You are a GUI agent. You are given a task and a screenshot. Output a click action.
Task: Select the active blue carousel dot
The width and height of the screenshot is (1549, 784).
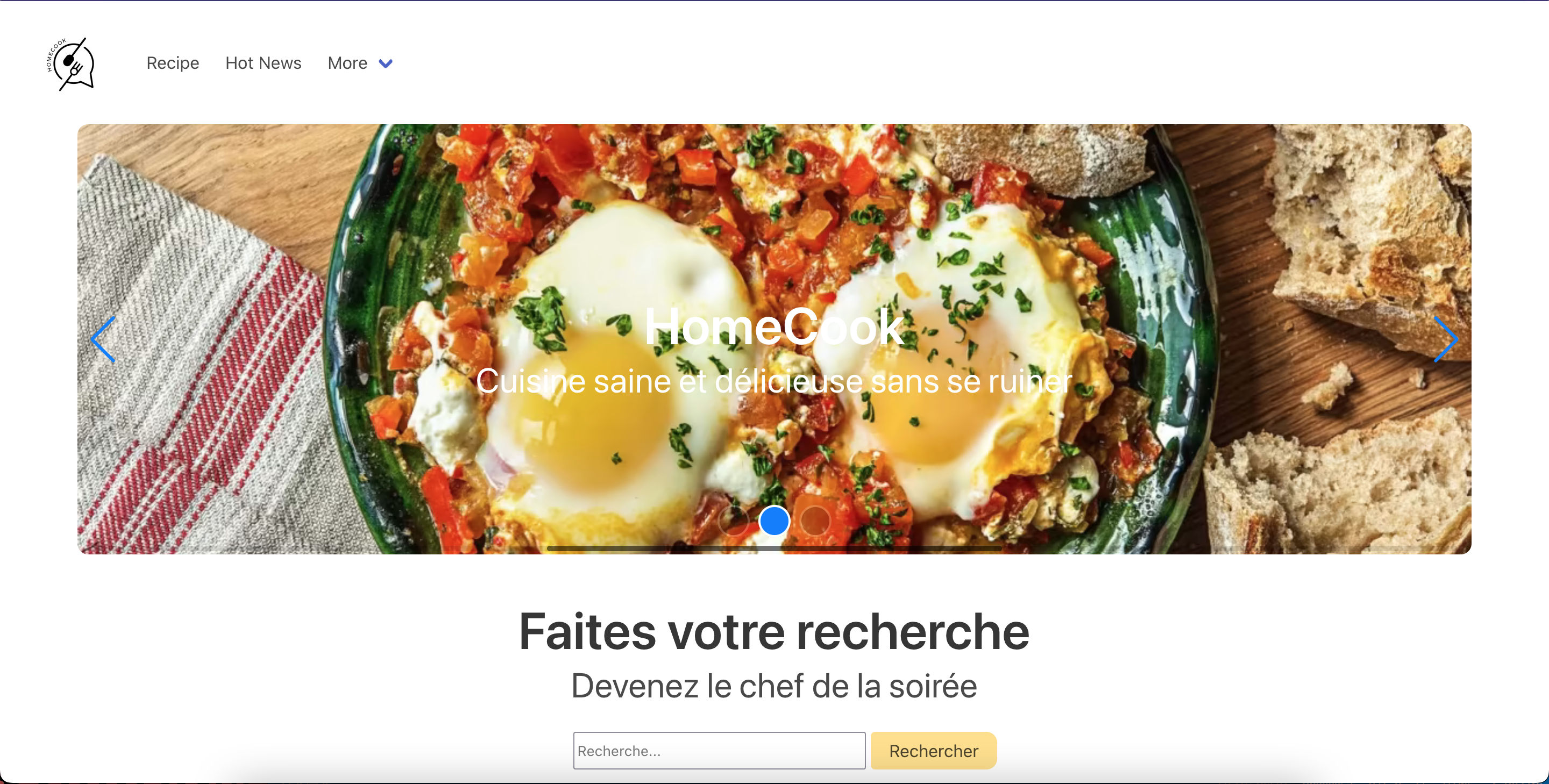pos(774,521)
